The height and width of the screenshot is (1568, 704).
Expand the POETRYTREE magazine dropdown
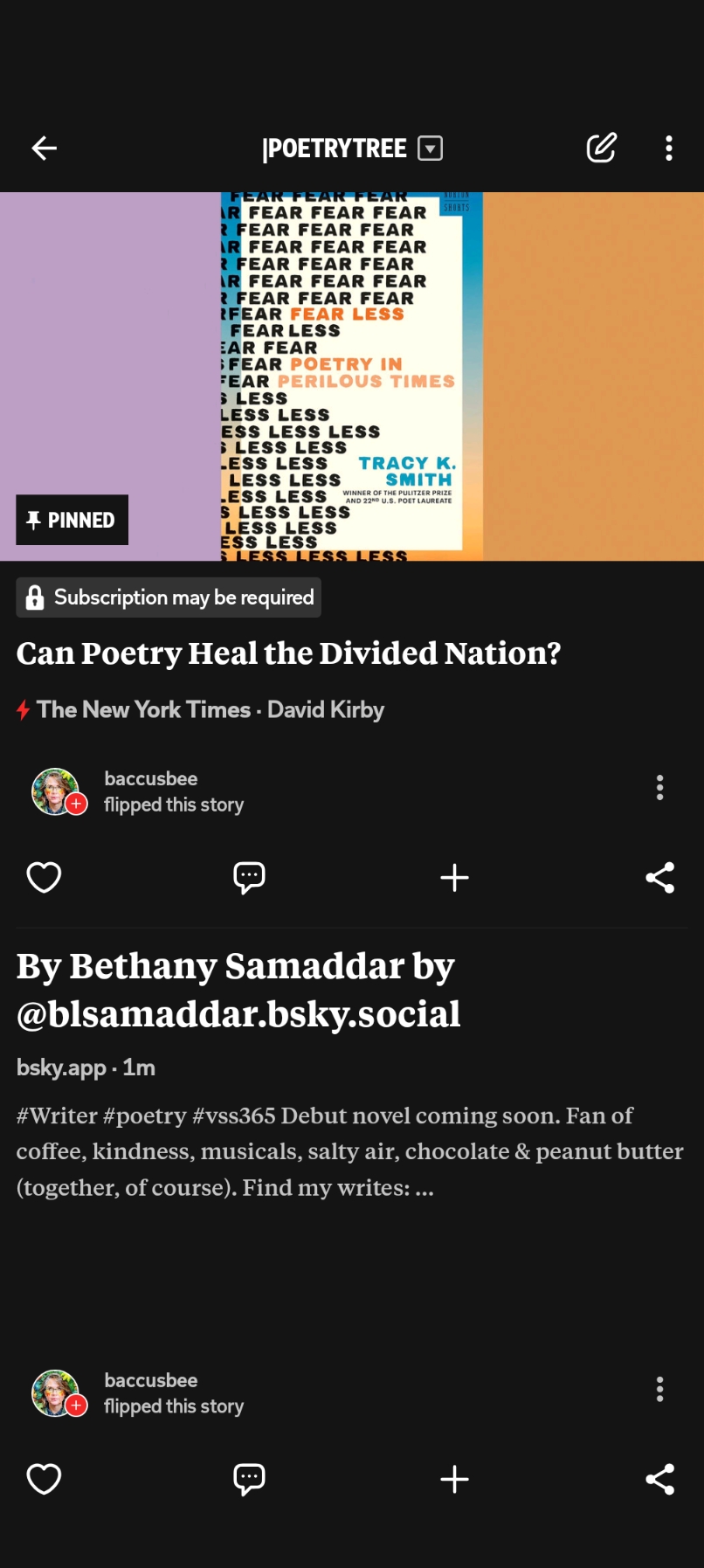(430, 149)
